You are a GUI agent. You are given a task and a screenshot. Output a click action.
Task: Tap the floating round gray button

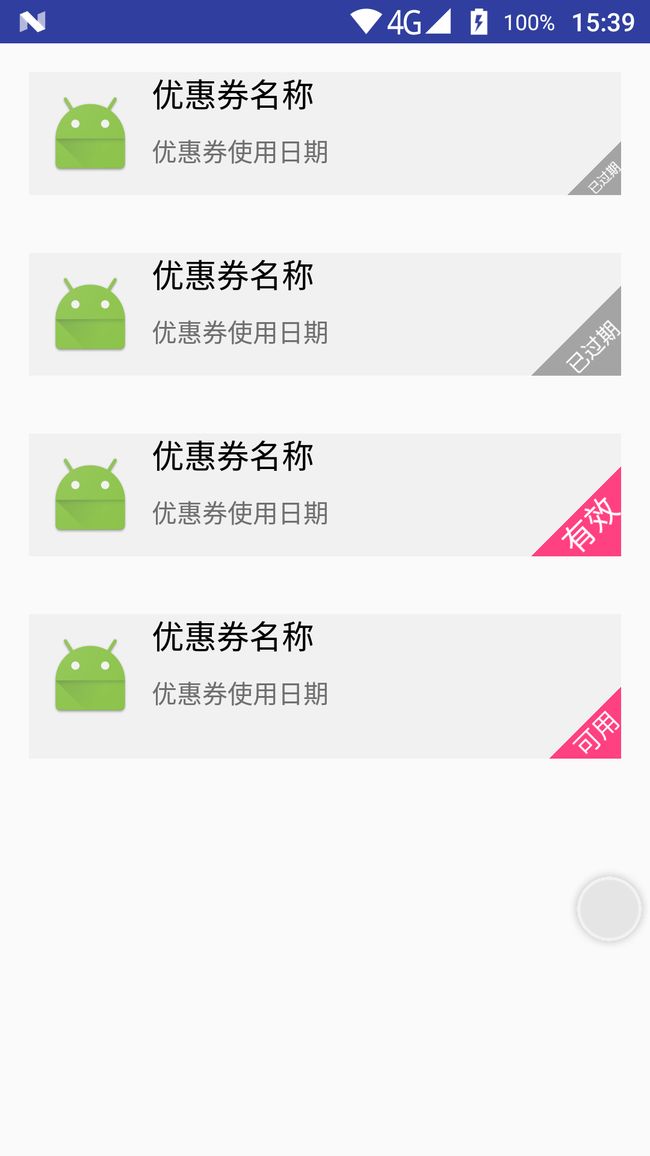[x=609, y=908]
